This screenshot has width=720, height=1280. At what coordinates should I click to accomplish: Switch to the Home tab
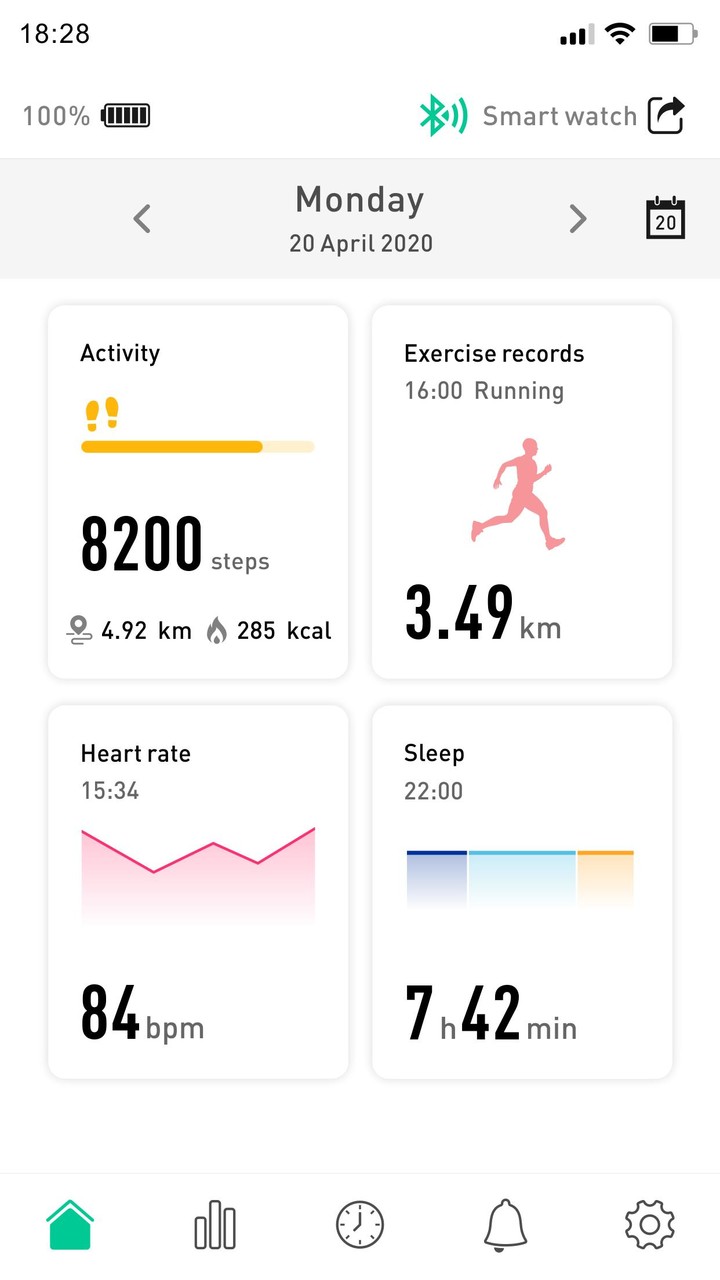click(70, 1224)
